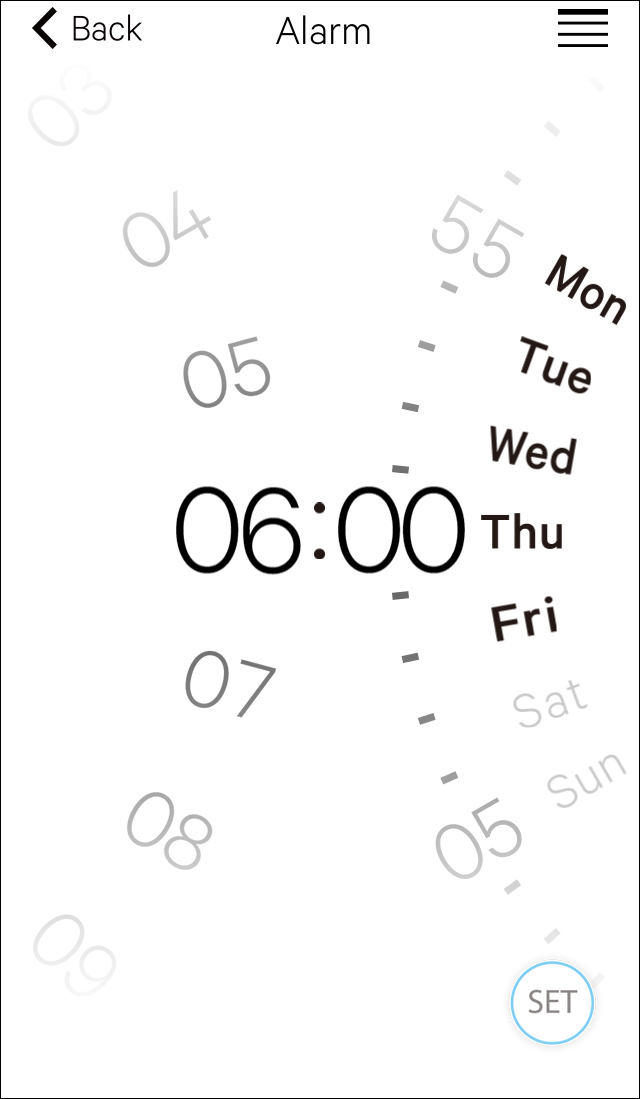Select hour 05 on the dial
This screenshot has height=1099, width=640.
227,371
